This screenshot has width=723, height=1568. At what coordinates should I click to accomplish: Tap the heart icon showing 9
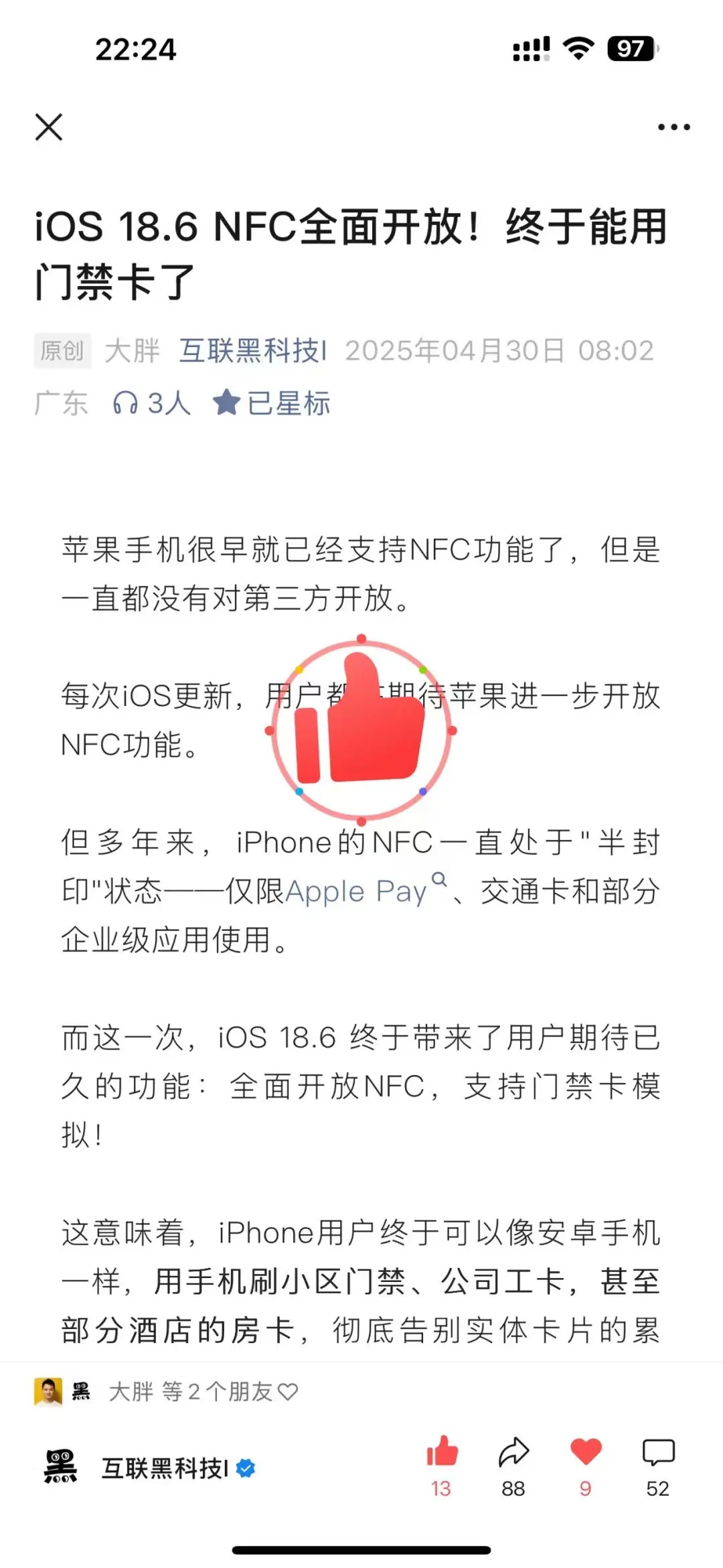click(x=586, y=1466)
